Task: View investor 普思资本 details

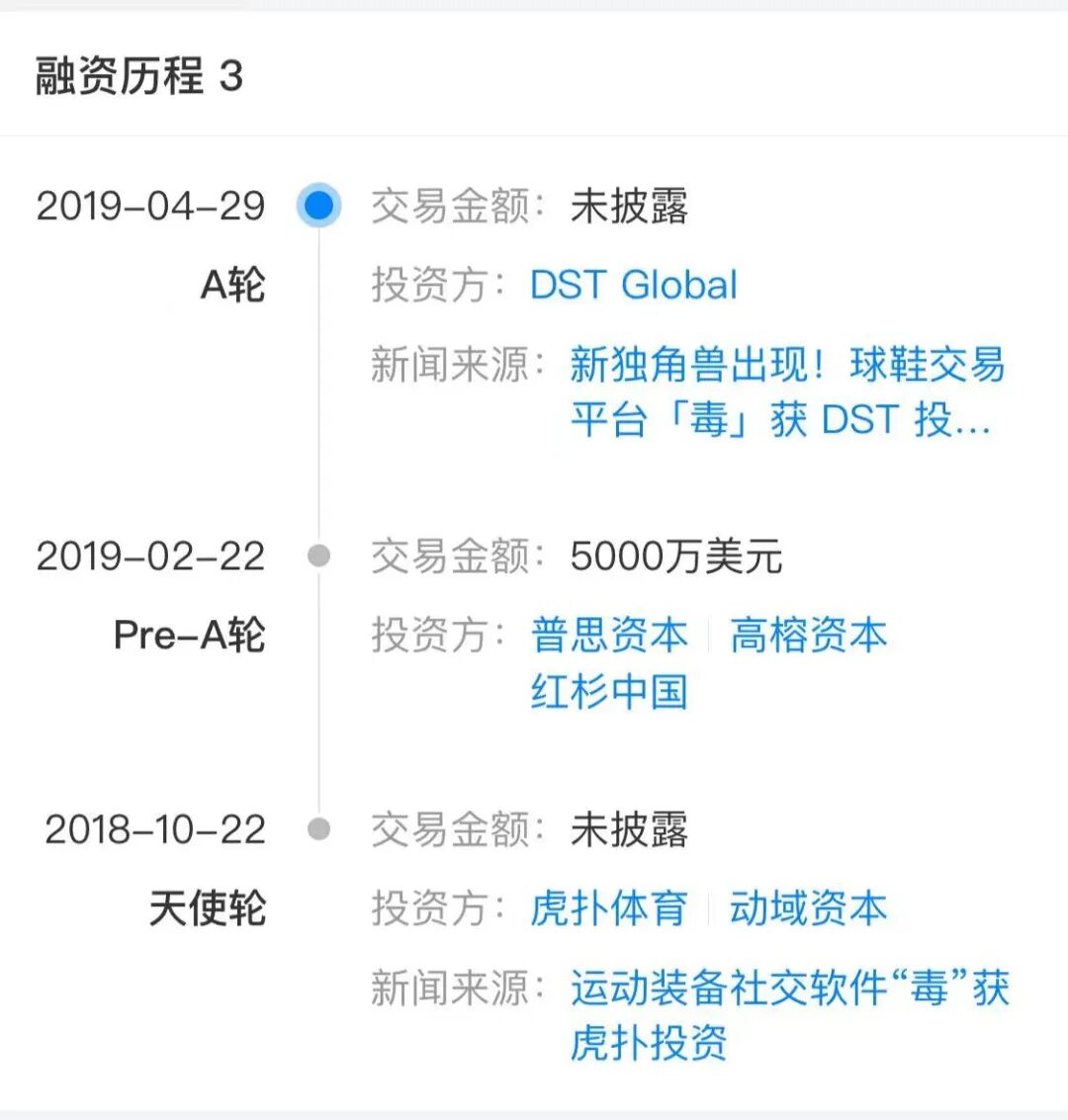Action: 608,635
